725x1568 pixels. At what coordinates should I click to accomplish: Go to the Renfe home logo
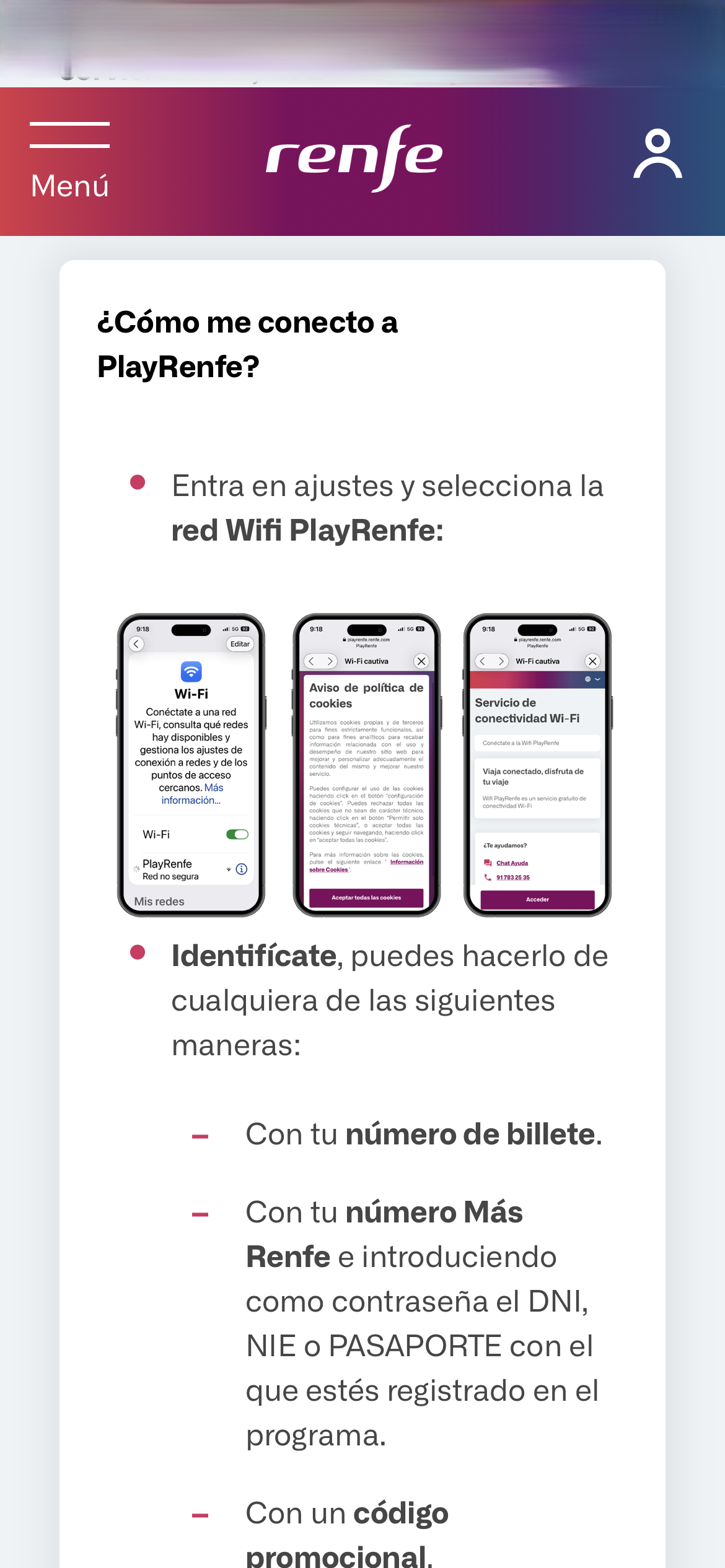tap(354, 158)
